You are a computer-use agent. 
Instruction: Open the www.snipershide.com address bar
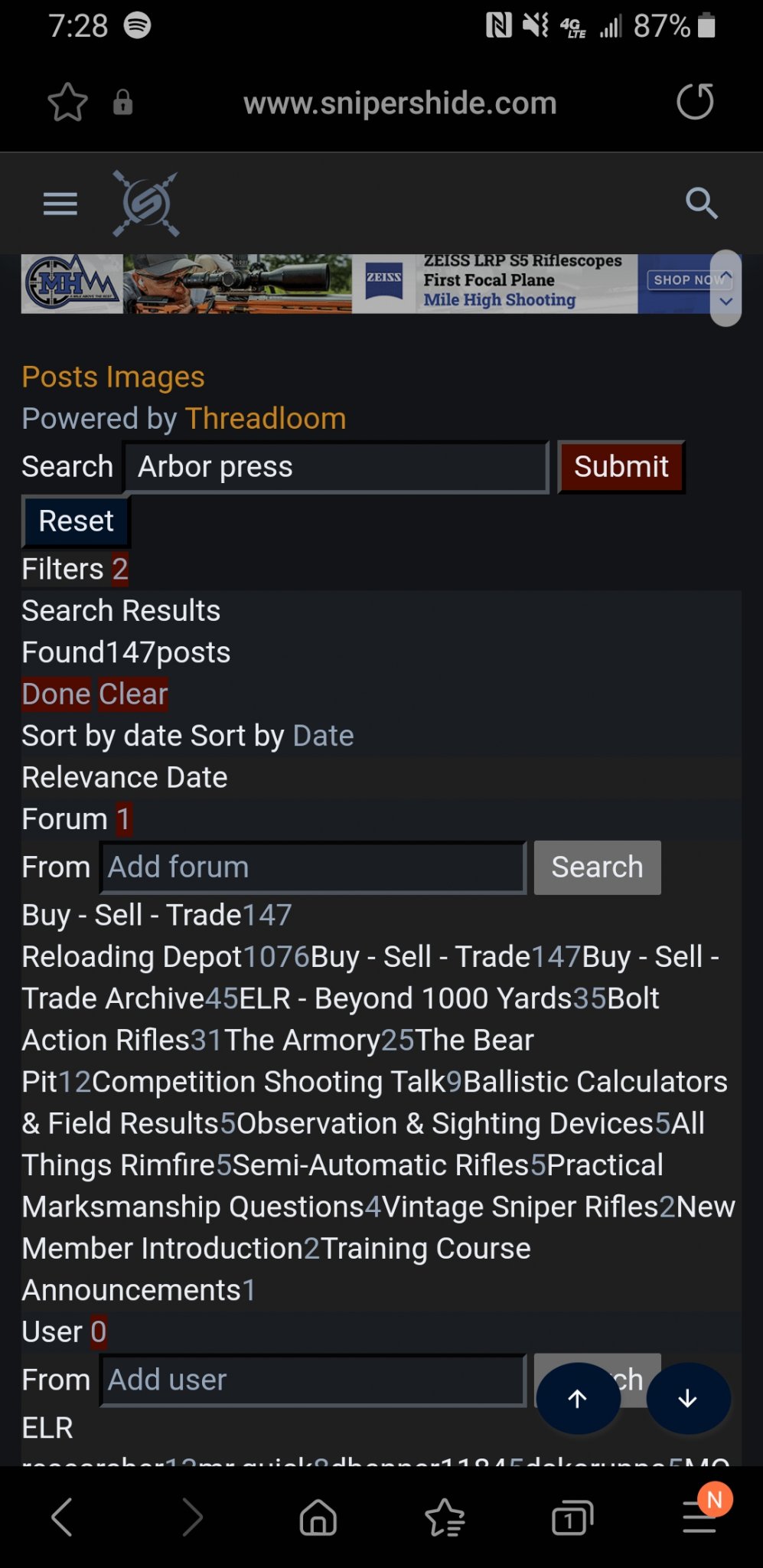point(399,103)
